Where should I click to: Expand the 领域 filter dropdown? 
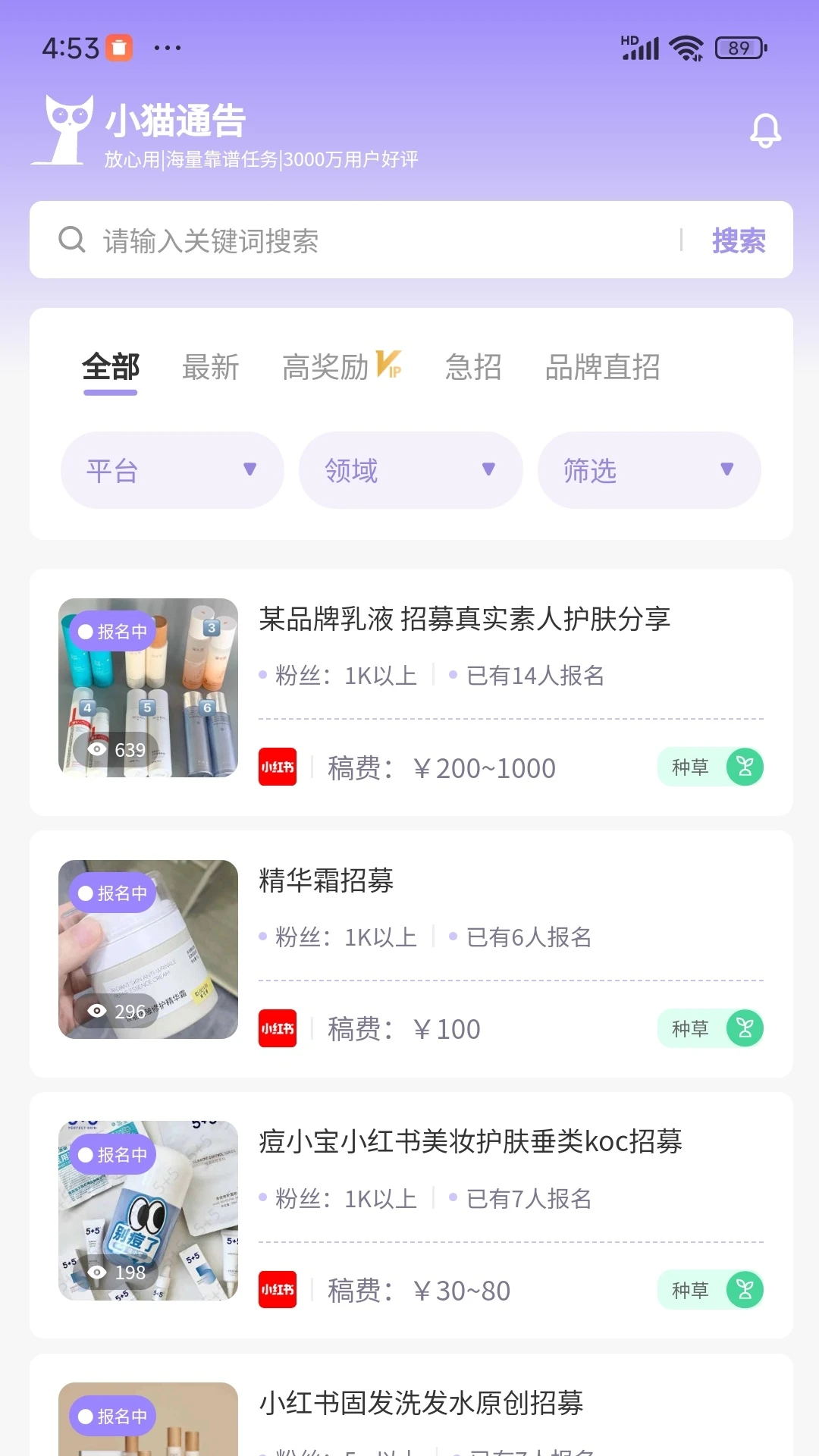410,470
